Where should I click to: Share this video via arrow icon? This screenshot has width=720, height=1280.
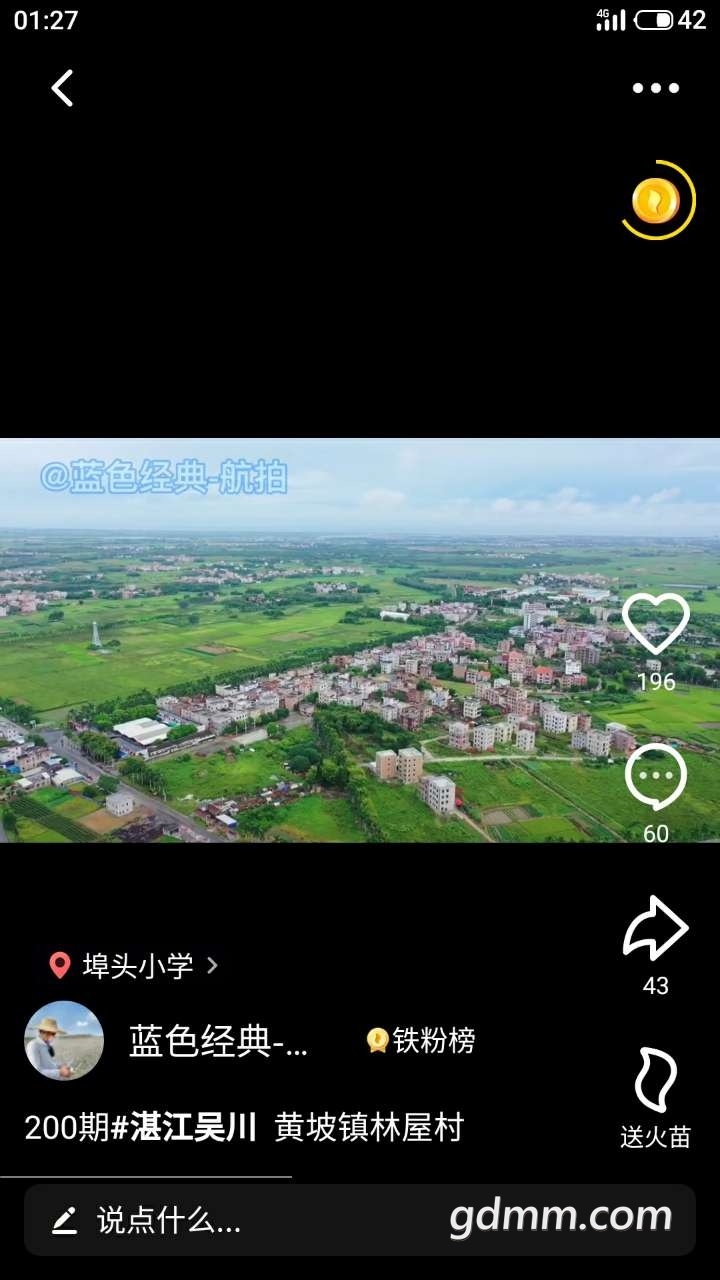pyautogui.click(x=656, y=928)
